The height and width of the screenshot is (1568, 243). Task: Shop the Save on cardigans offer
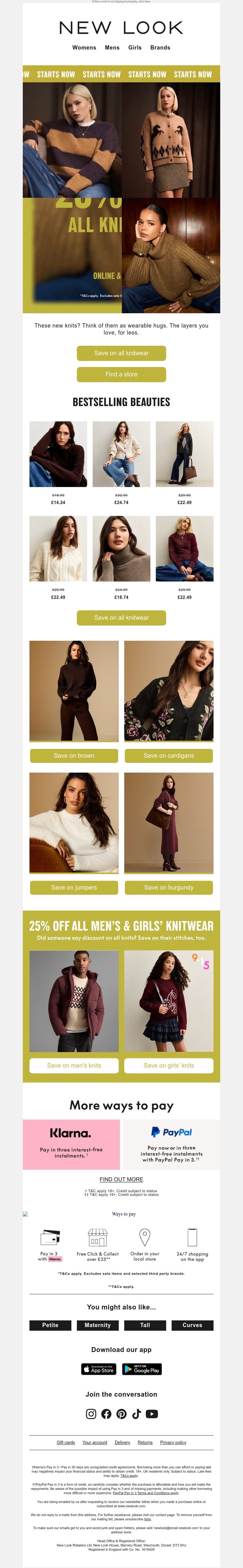click(x=169, y=755)
